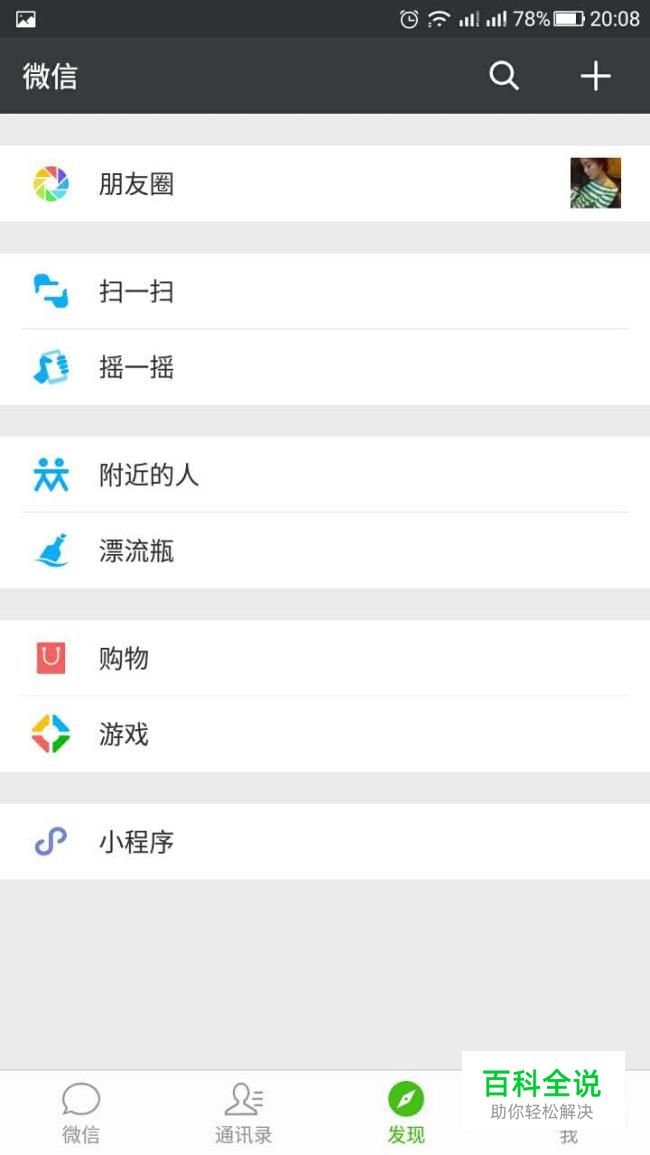Viewport: 650px width, 1155px height.
Task: Select the 发现 discover tab
Action: click(406, 1113)
